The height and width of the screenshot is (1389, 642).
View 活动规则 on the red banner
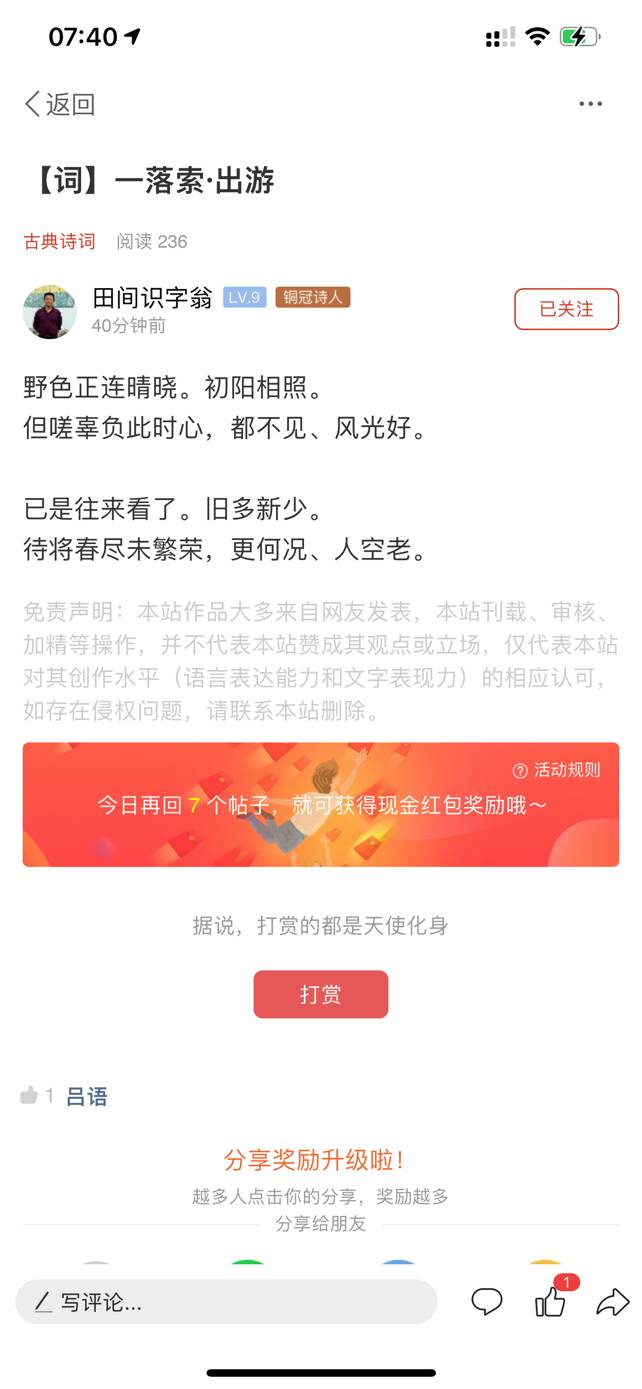[x=557, y=770]
